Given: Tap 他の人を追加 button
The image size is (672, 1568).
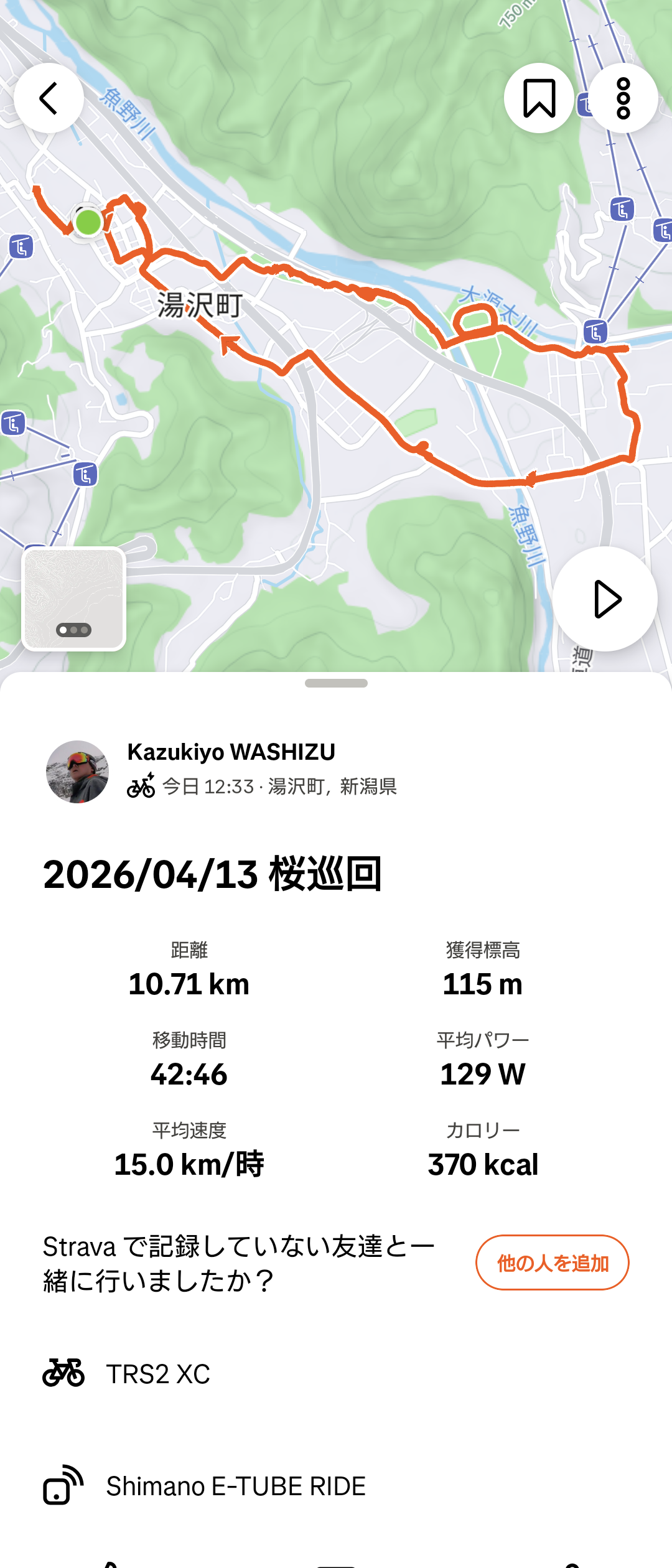Looking at the screenshot, I should pos(552,1262).
